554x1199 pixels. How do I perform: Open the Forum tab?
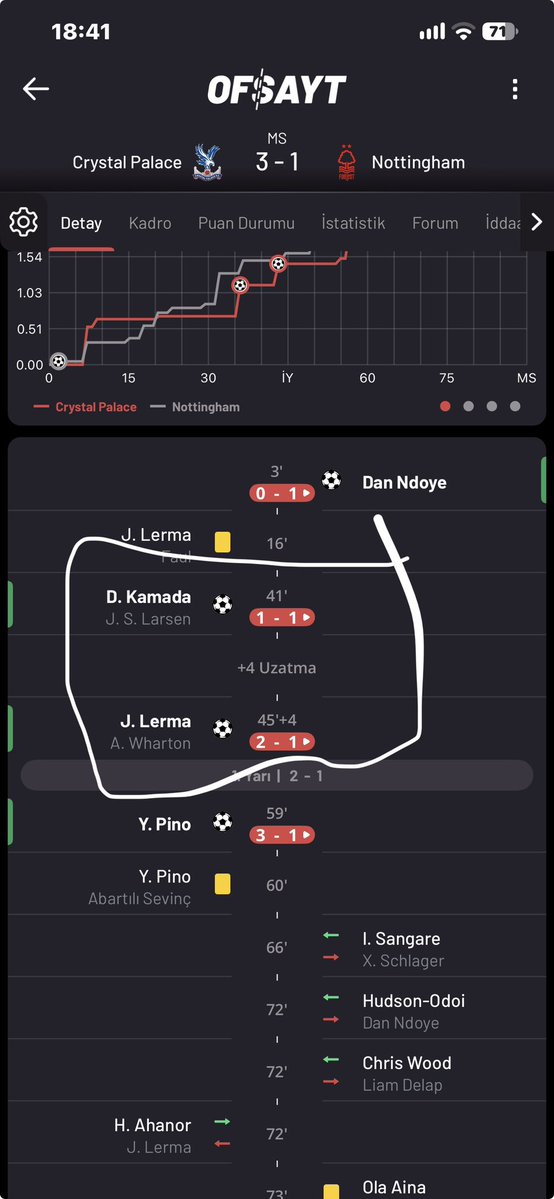(x=435, y=223)
